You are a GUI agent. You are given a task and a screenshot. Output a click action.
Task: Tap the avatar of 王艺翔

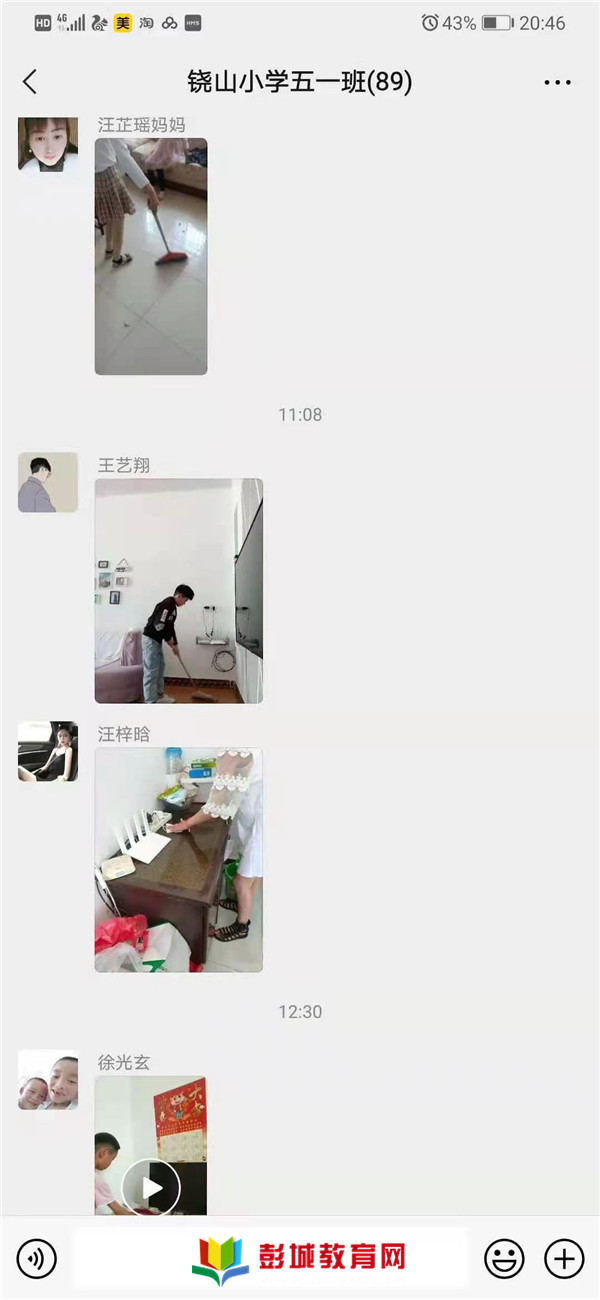[x=48, y=482]
